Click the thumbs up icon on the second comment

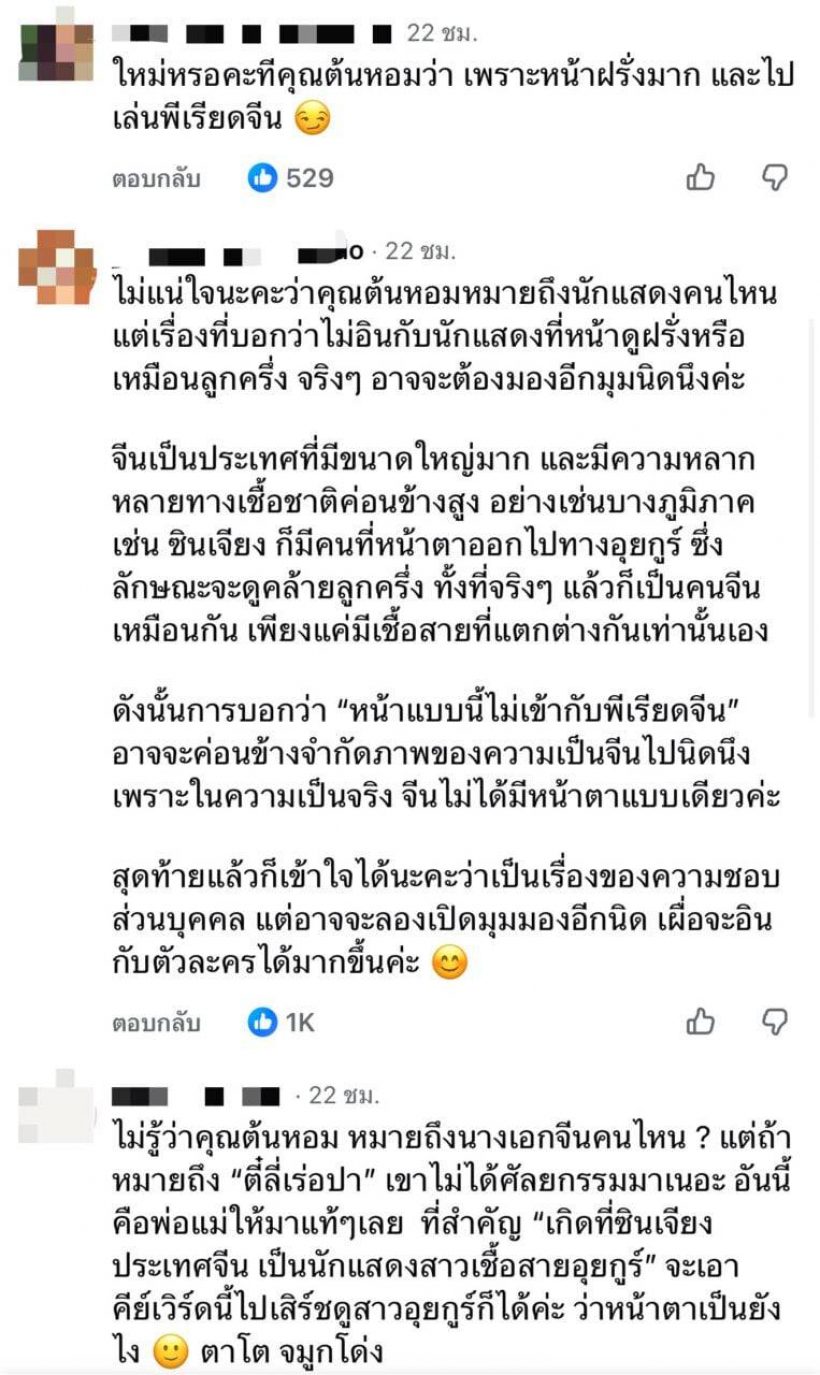click(x=698, y=1020)
